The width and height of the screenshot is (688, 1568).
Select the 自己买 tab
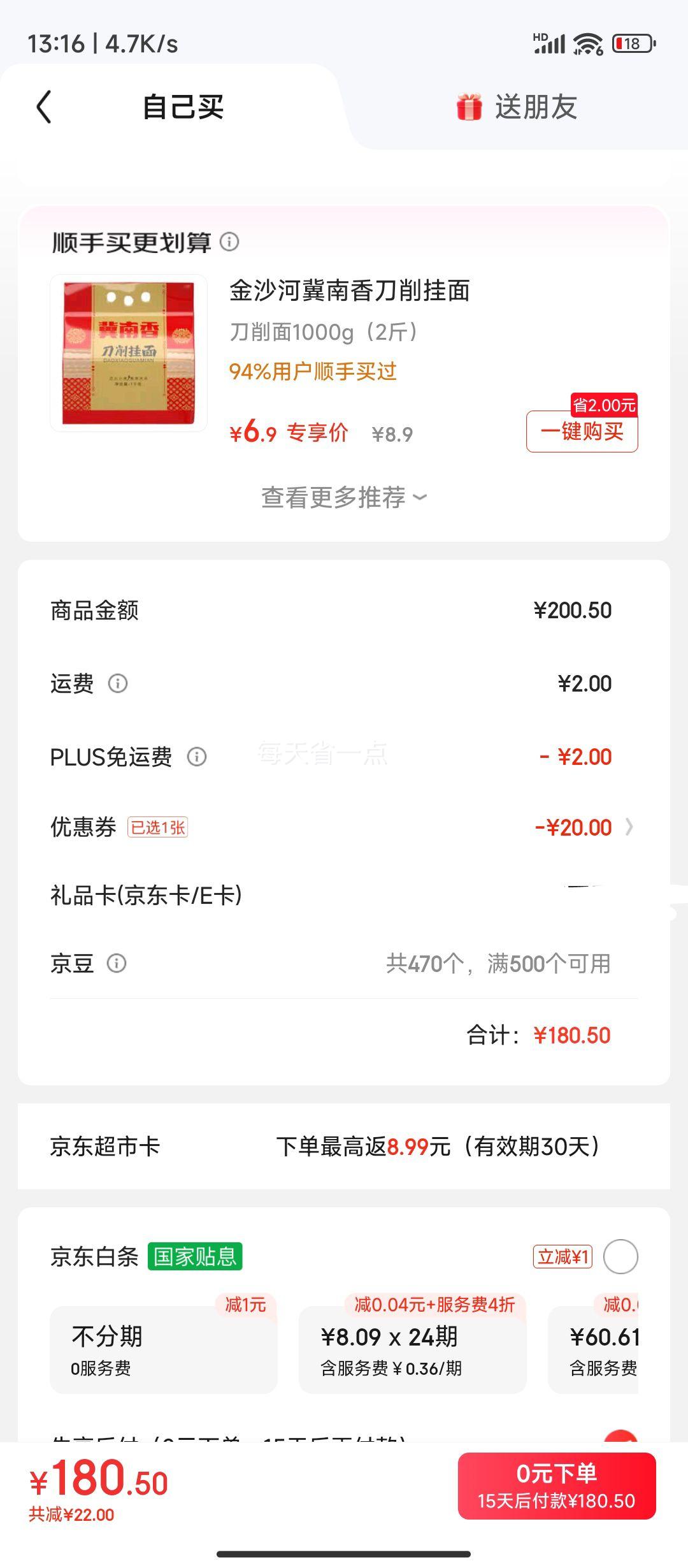pyautogui.click(x=183, y=106)
